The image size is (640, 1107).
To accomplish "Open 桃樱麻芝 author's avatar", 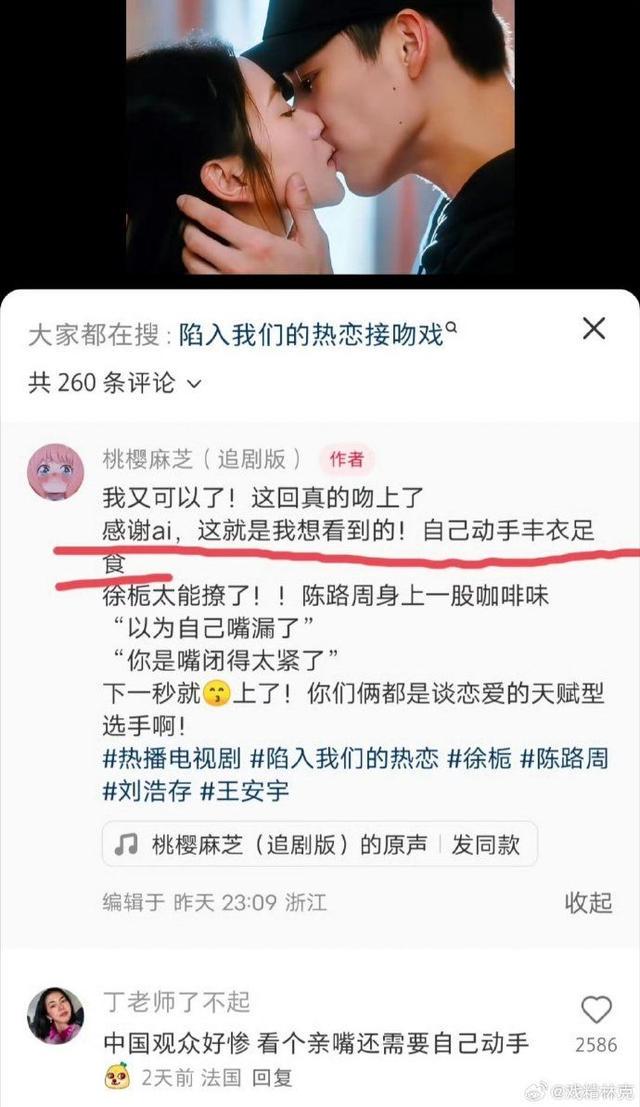I will 55,472.
